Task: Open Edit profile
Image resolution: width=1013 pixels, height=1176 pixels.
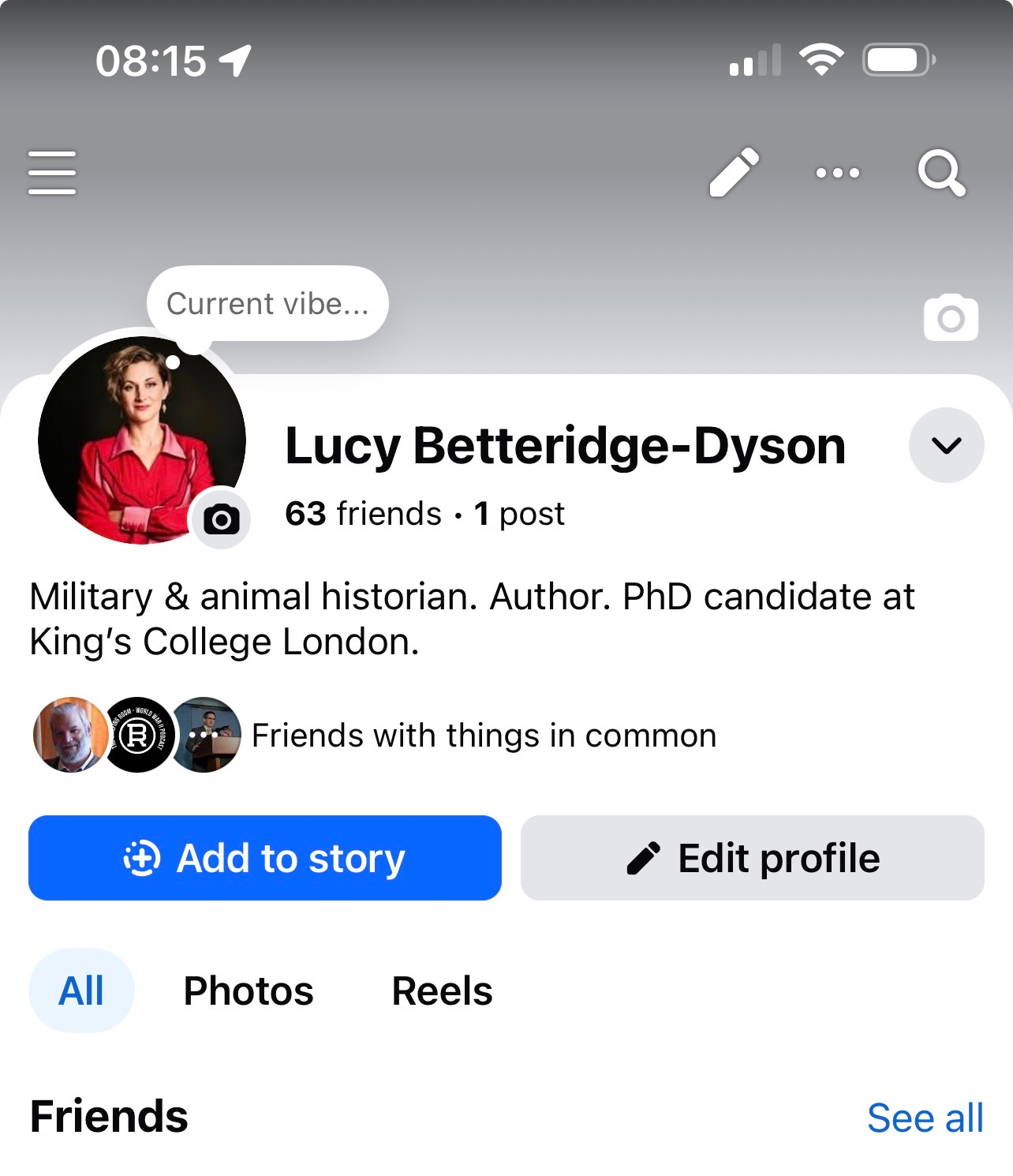Action: (752, 858)
